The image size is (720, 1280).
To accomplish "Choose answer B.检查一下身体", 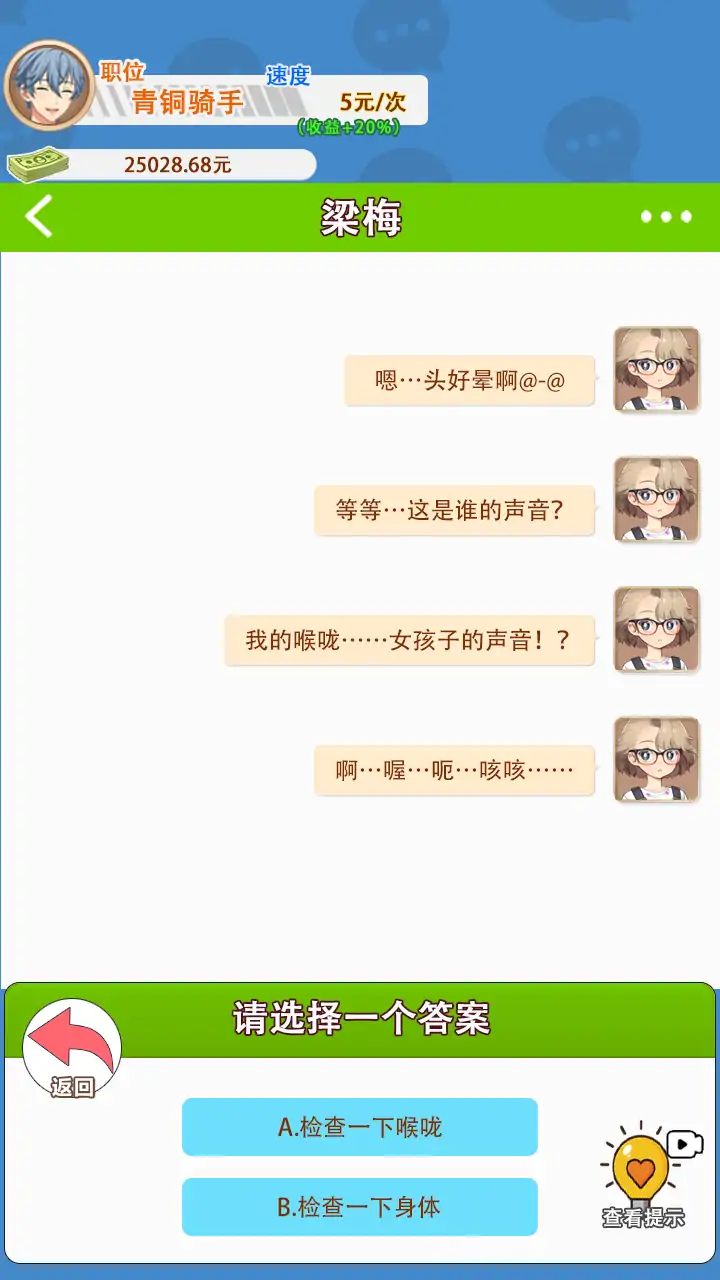I will point(360,1207).
